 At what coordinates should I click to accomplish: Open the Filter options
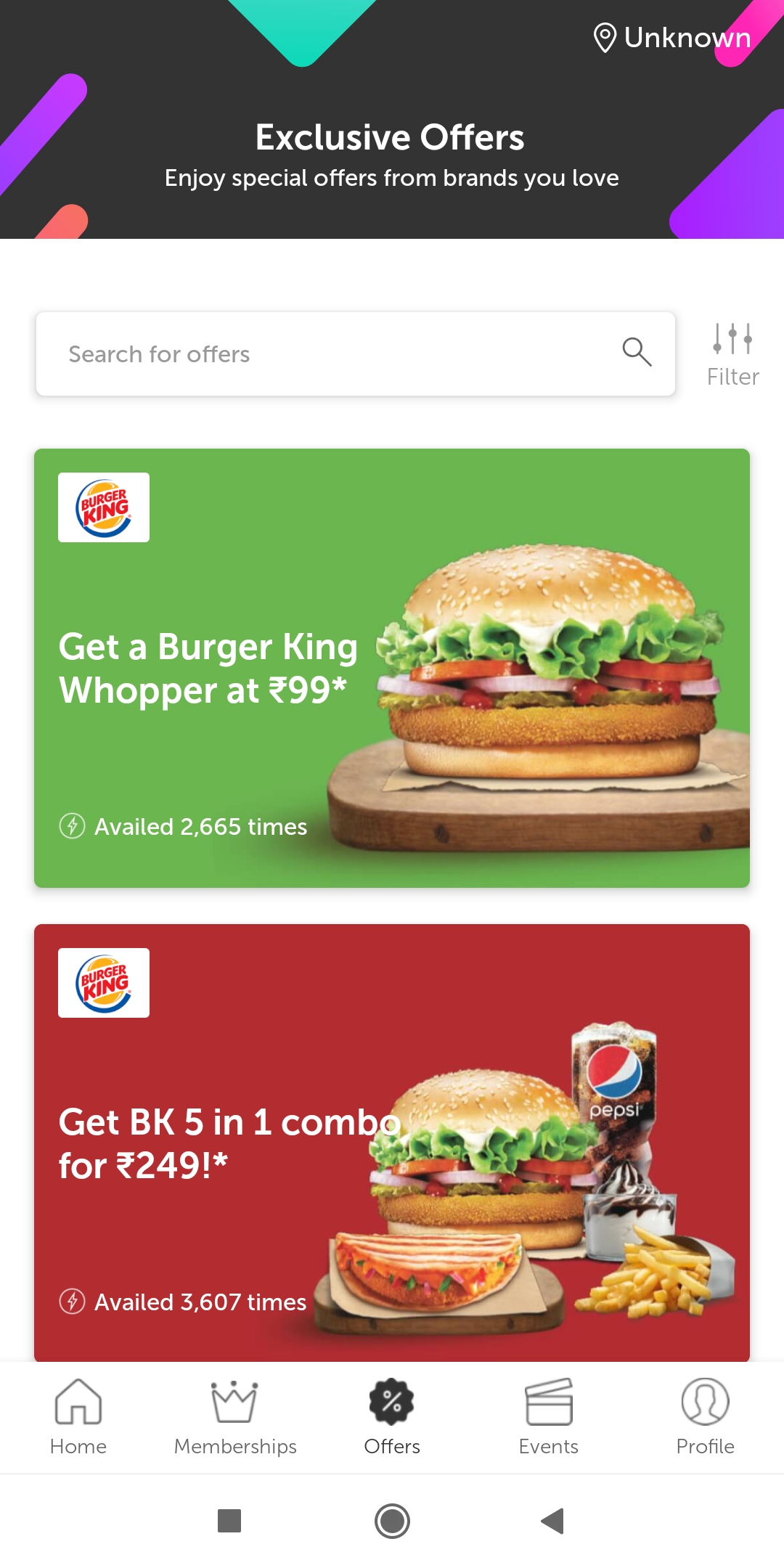(732, 355)
